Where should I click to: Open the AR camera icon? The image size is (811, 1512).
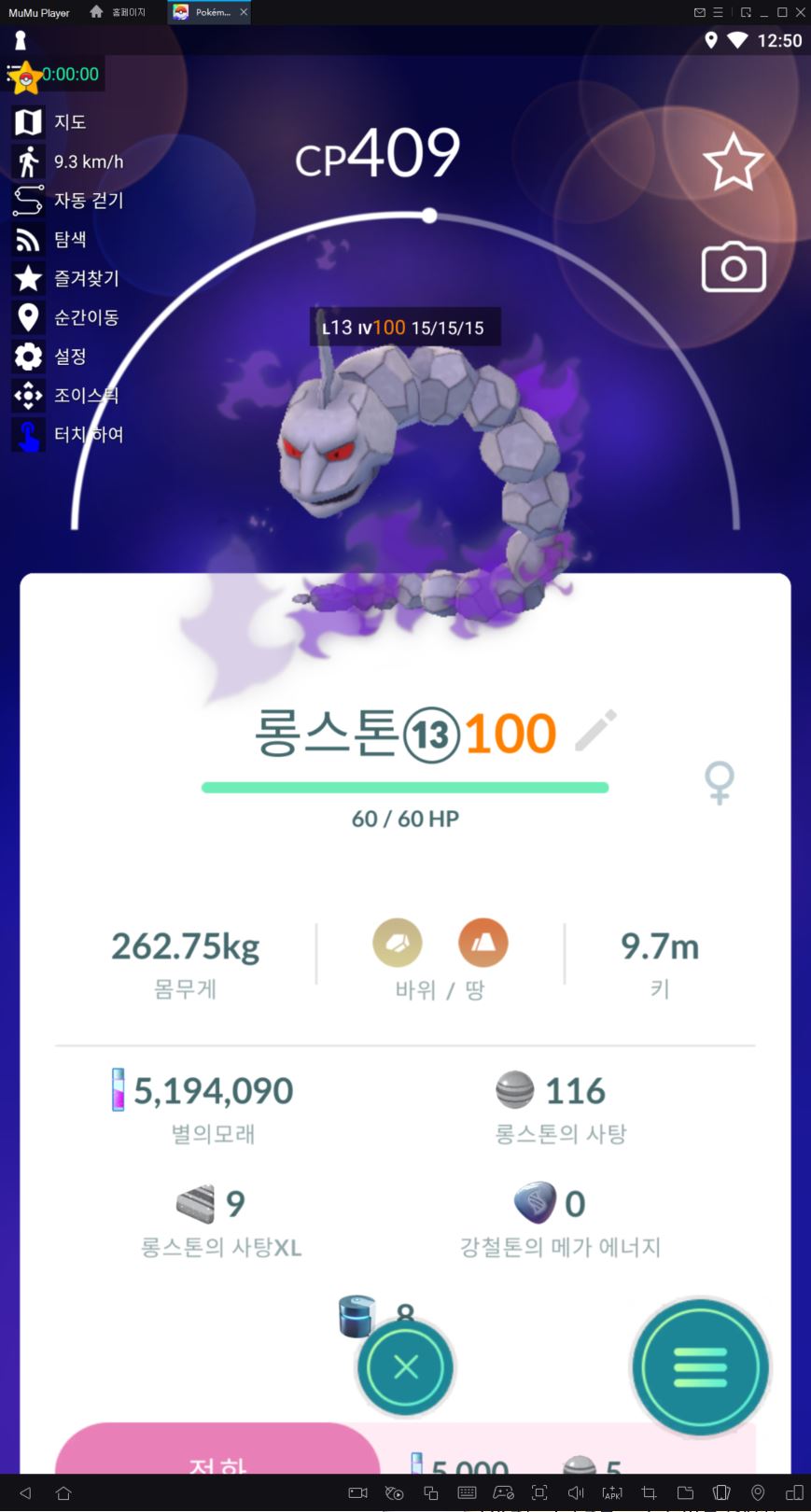734,268
